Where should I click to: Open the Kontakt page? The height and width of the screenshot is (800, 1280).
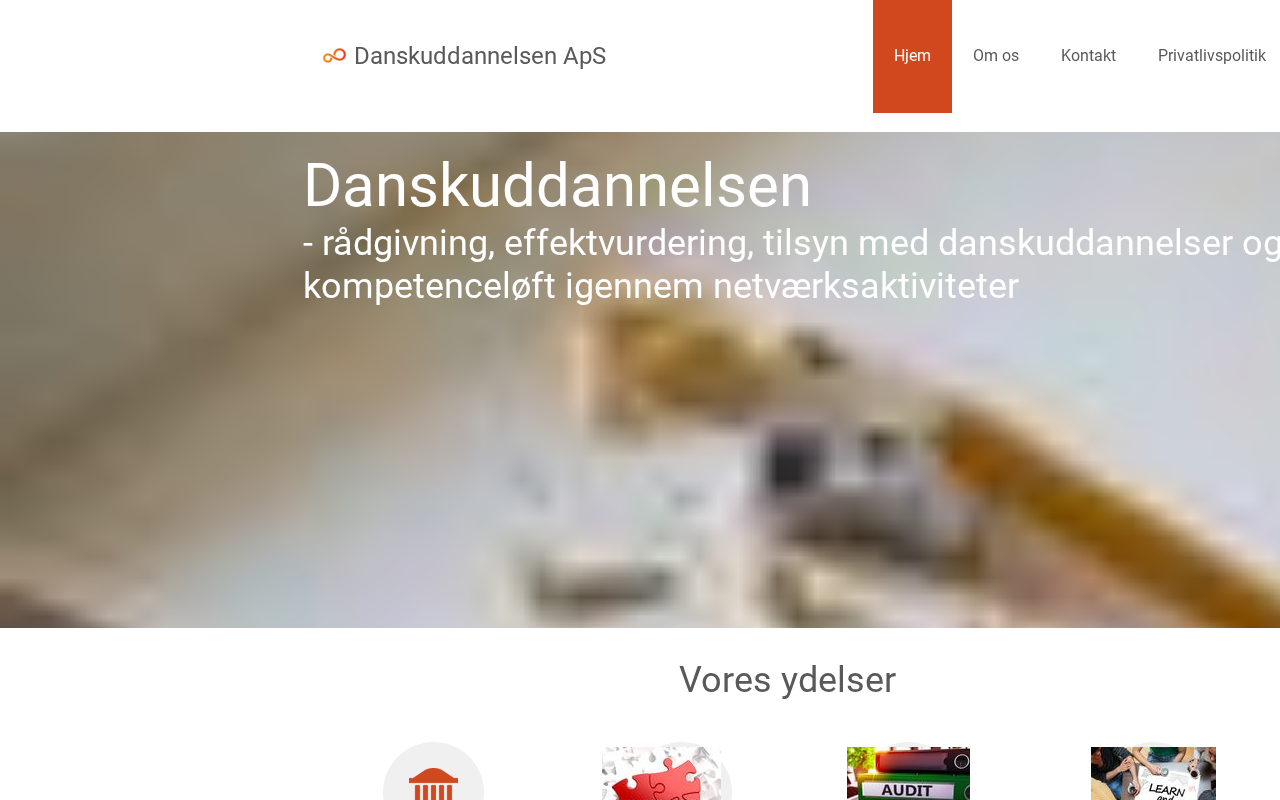[1088, 56]
